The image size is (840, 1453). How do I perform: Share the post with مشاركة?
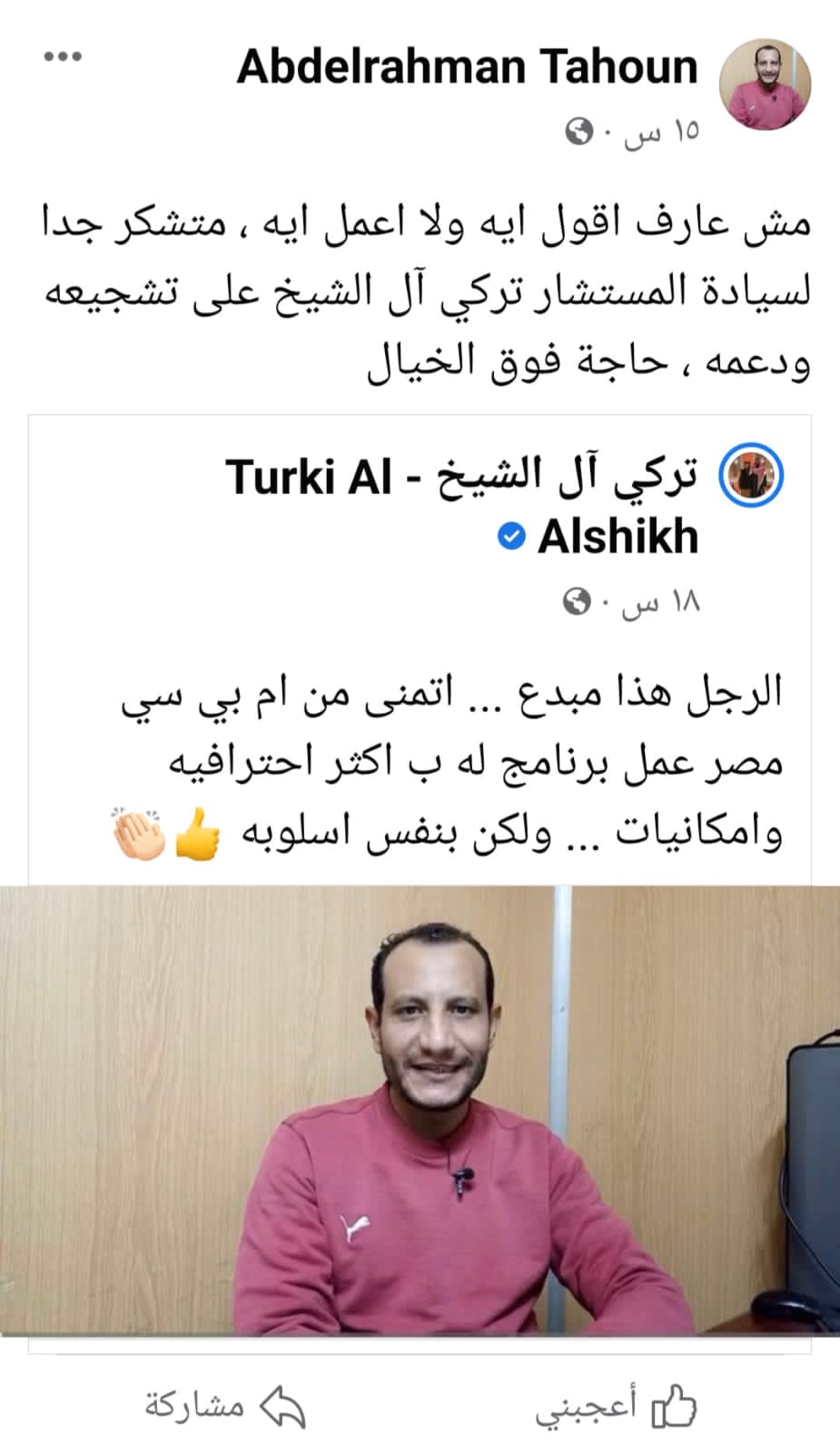pos(225,1407)
